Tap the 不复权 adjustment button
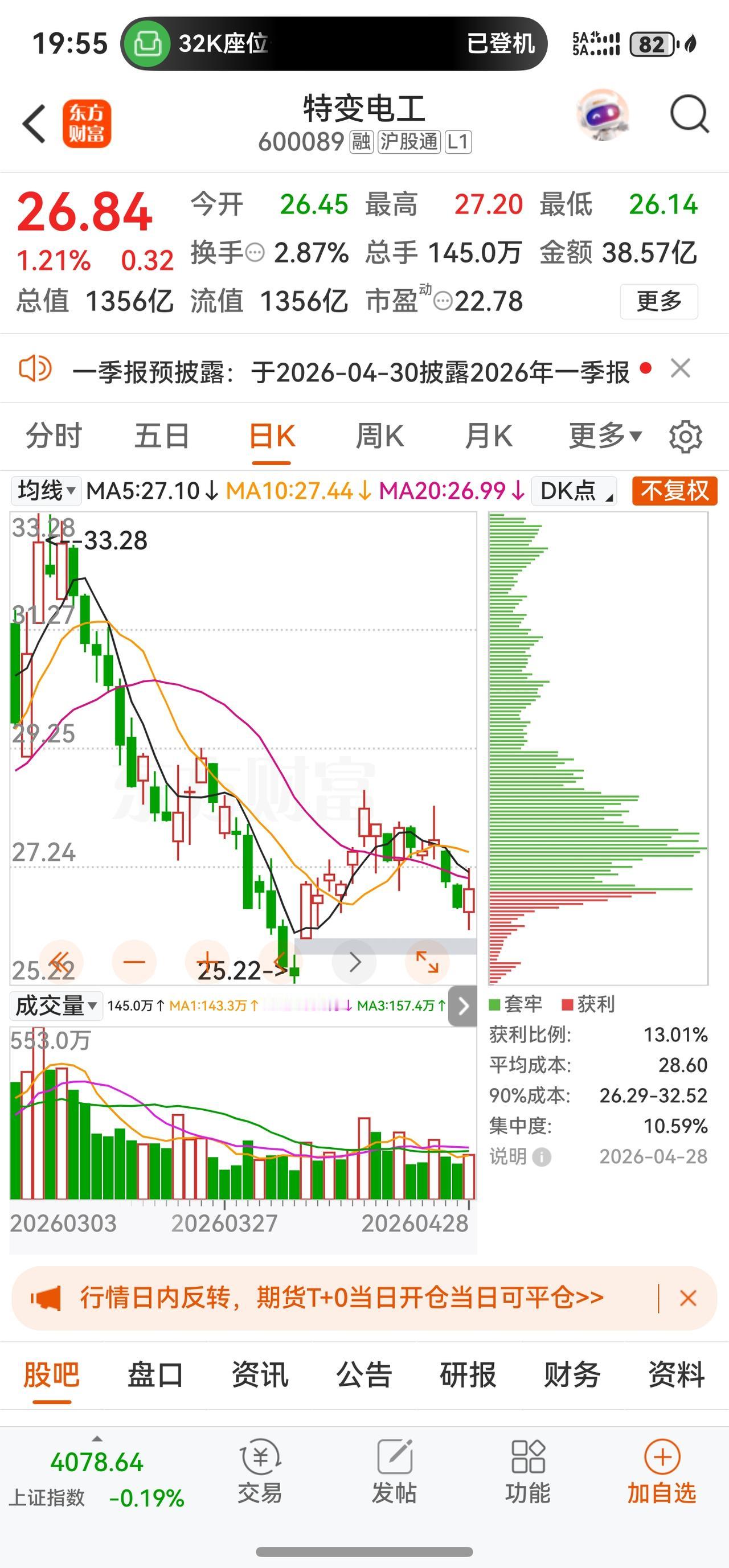The height and width of the screenshot is (1568, 729). (x=674, y=491)
